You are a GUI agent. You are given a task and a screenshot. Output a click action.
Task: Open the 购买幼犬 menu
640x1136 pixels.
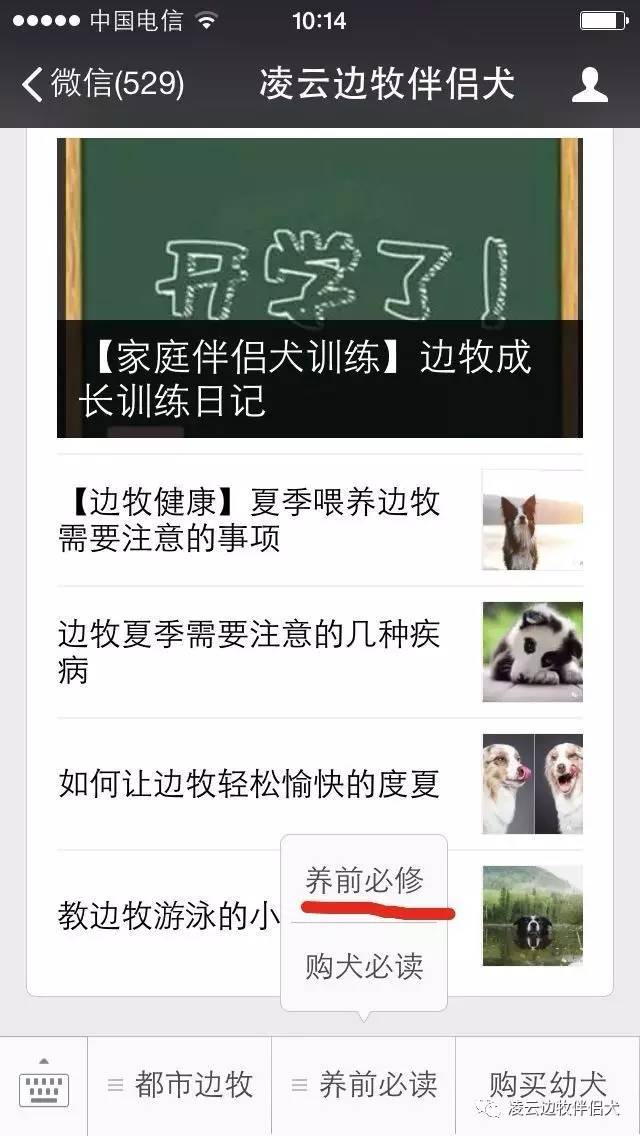tap(547, 1086)
